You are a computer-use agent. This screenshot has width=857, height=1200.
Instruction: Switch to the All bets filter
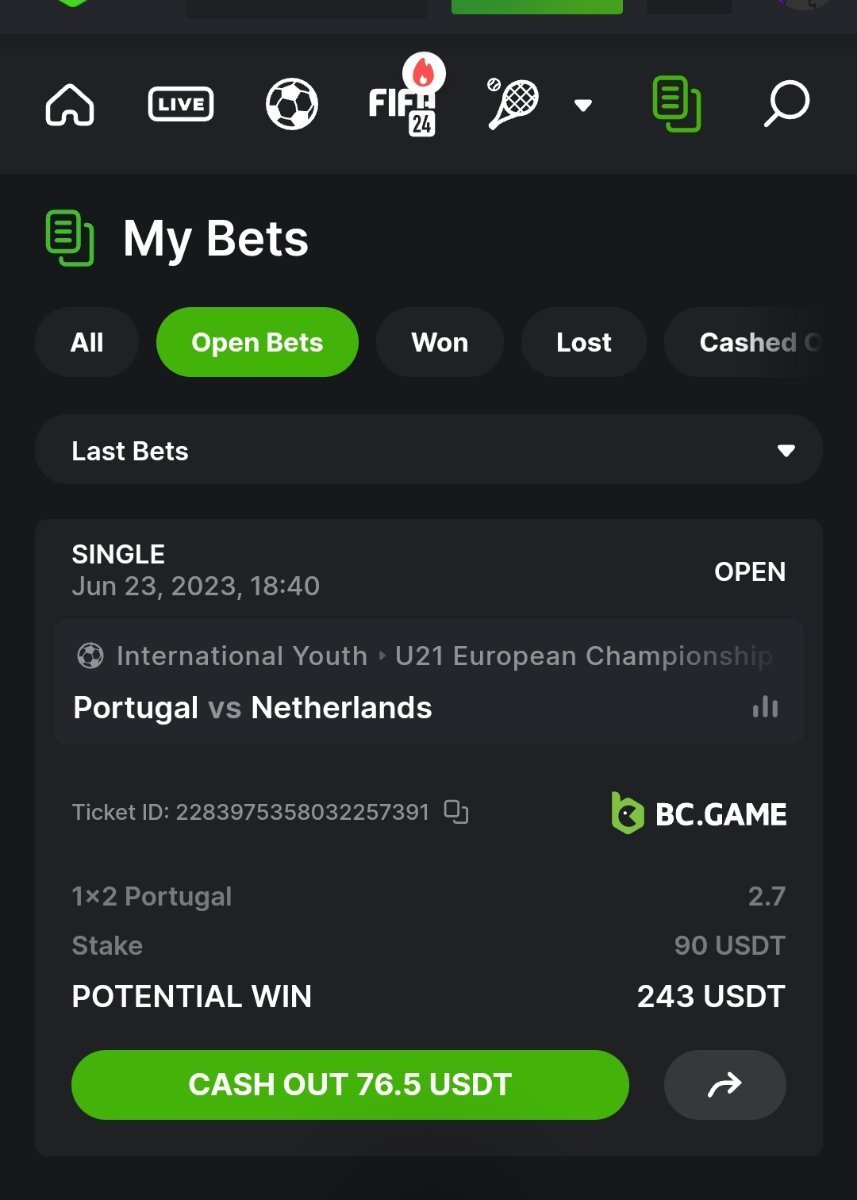87,342
